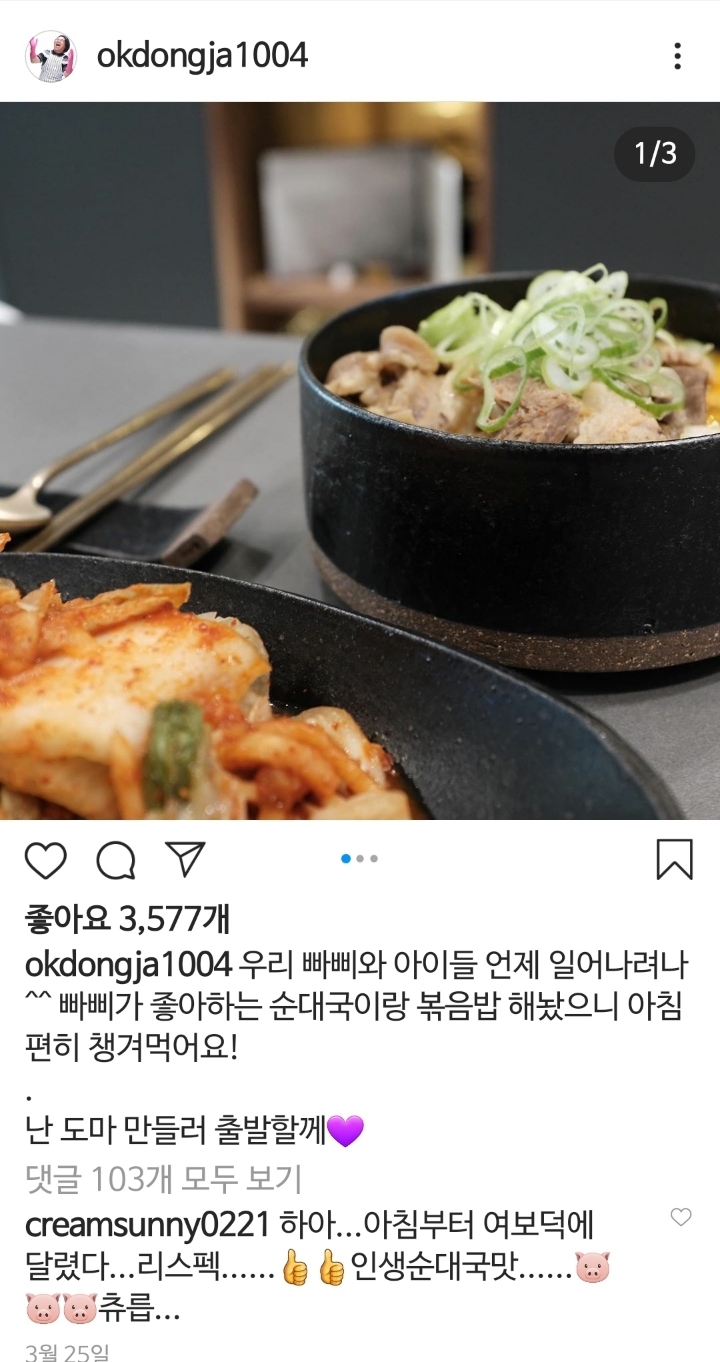View all 103 comments
The image size is (720, 1362).
point(163,1179)
